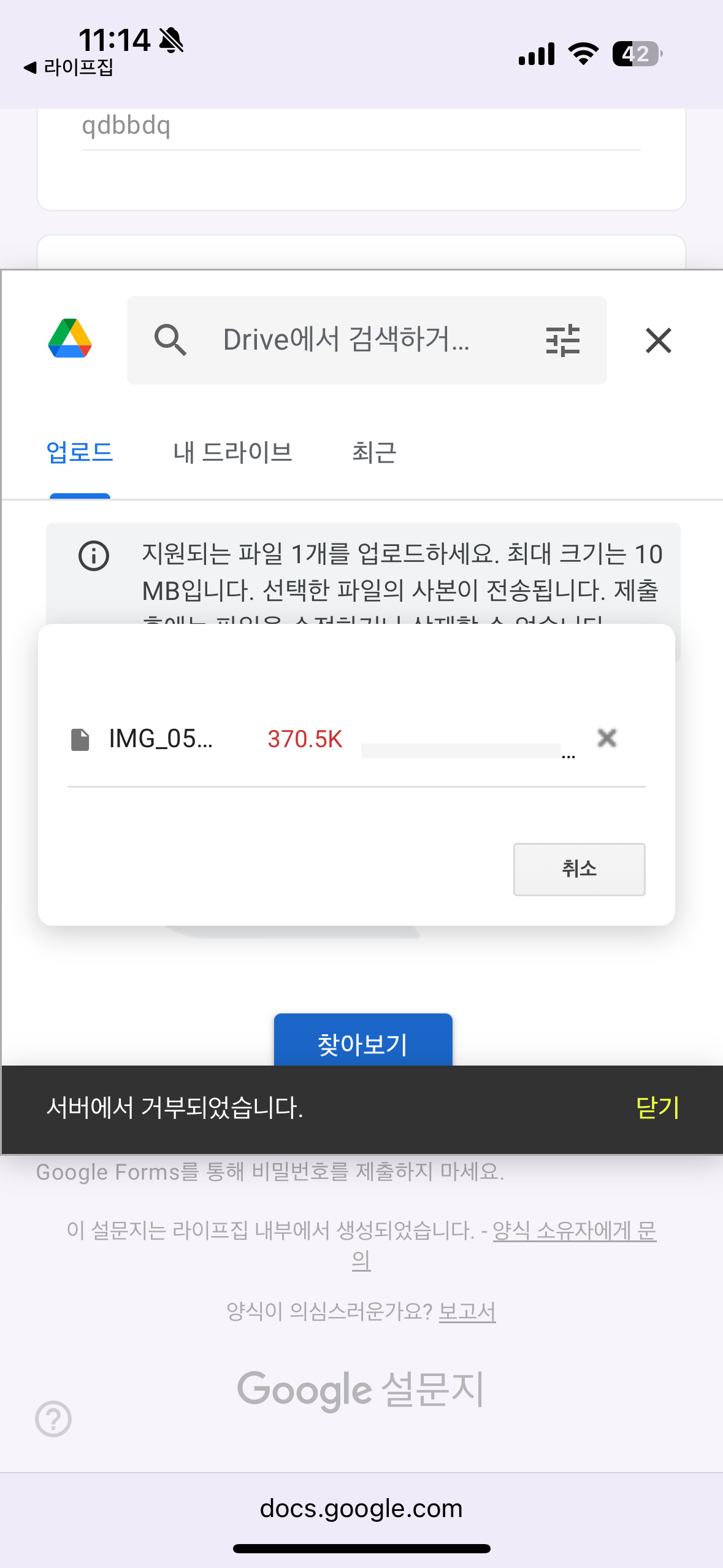Switch to the 최근 tab
This screenshot has height=1568, width=723.
coord(374,452)
